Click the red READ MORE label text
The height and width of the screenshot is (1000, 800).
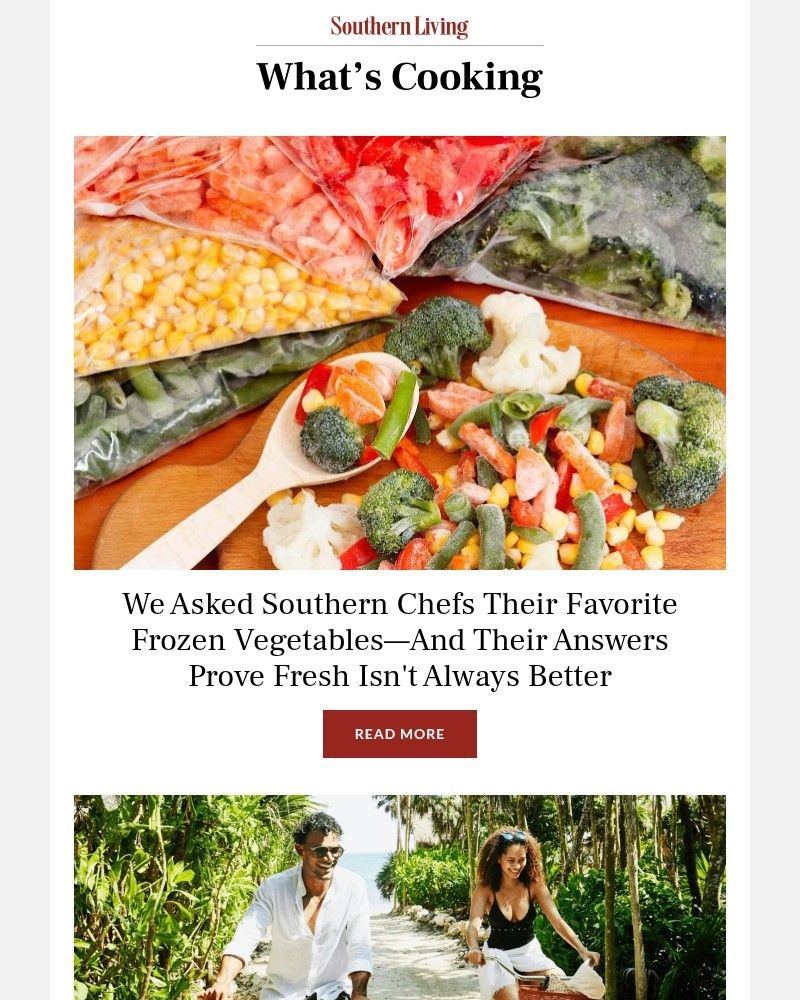pyautogui.click(x=400, y=733)
